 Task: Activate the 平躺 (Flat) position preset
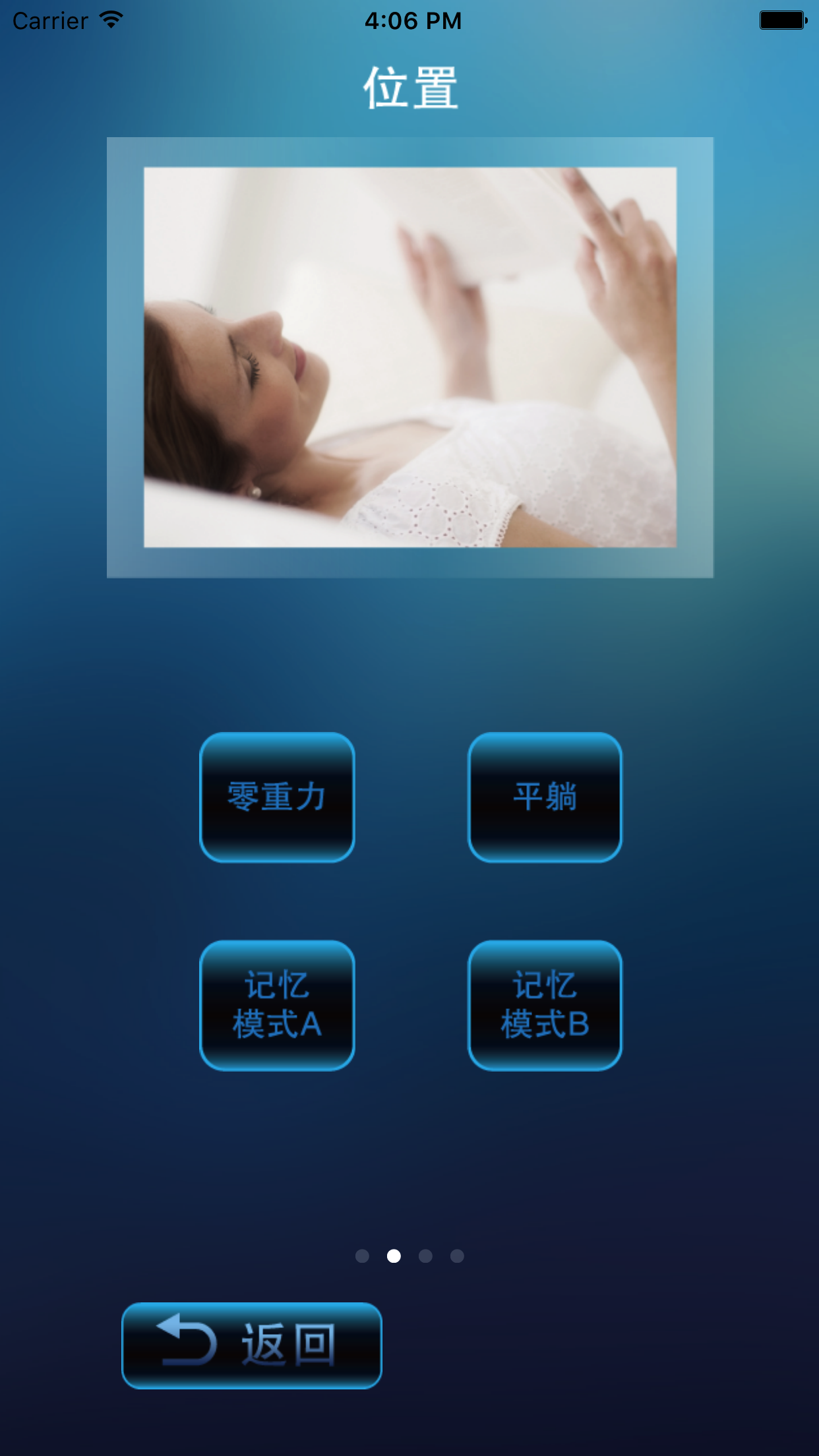pyautogui.click(x=545, y=798)
